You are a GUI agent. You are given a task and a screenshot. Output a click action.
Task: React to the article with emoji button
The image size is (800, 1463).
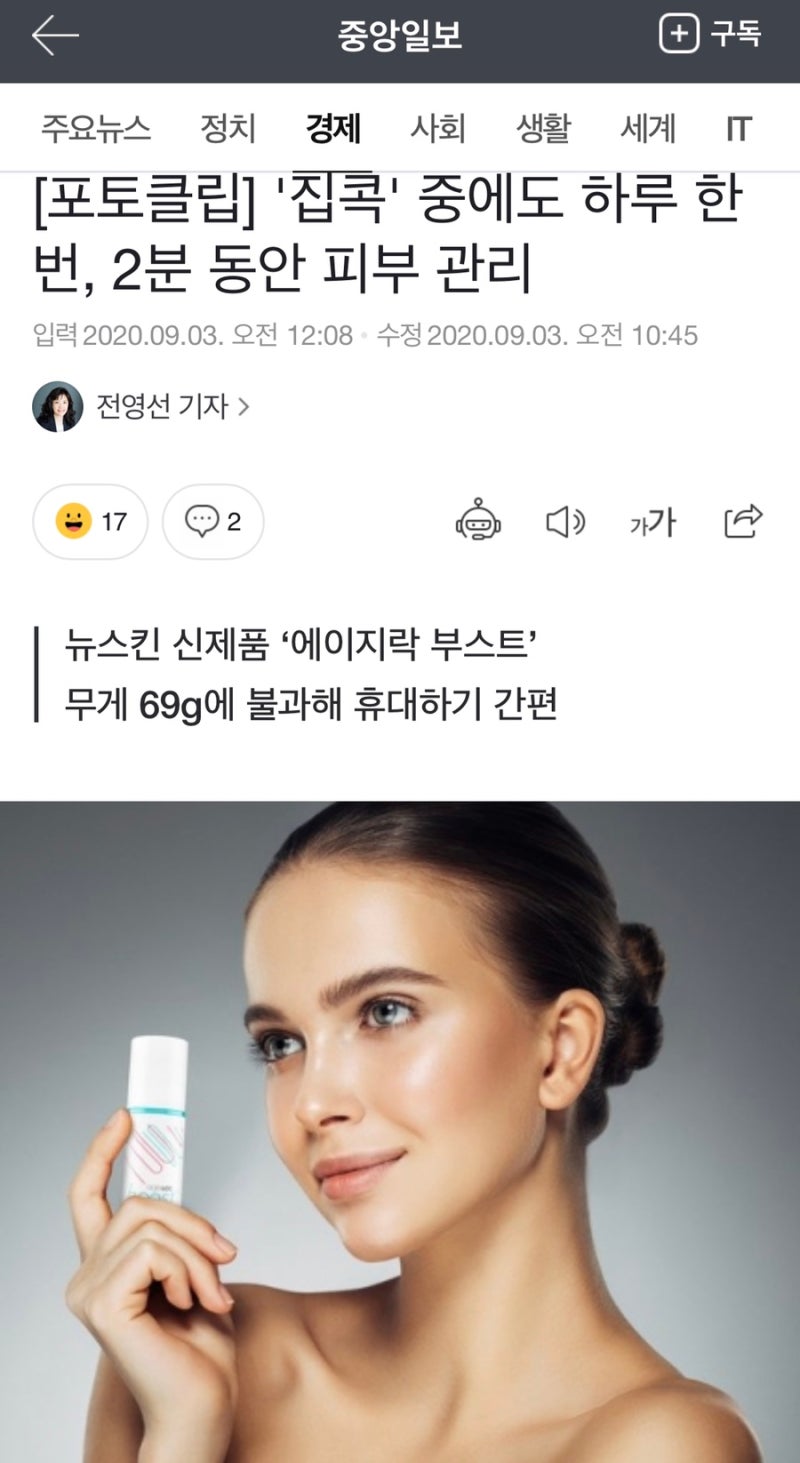91,521
